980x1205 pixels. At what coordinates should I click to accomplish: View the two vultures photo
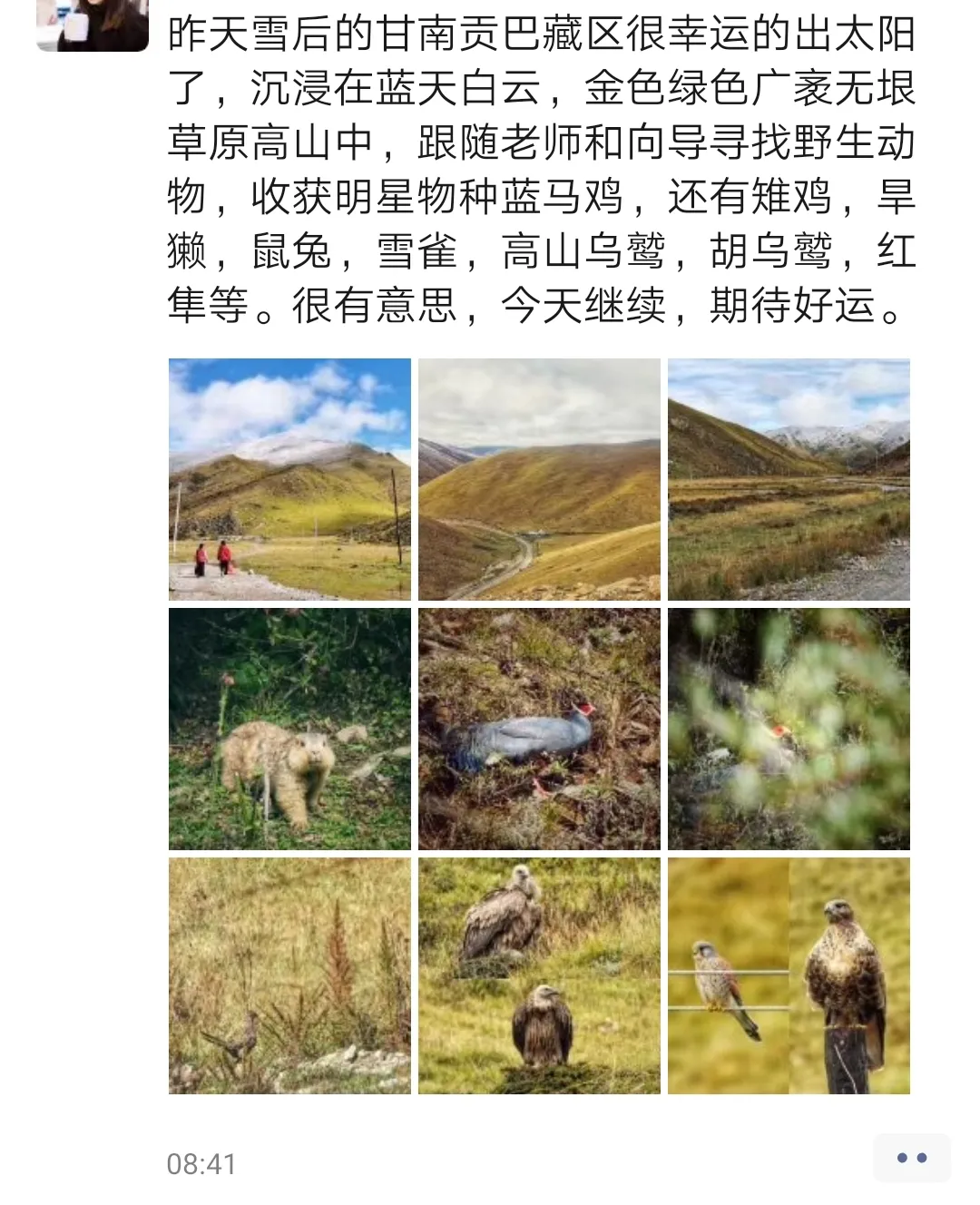539,975
